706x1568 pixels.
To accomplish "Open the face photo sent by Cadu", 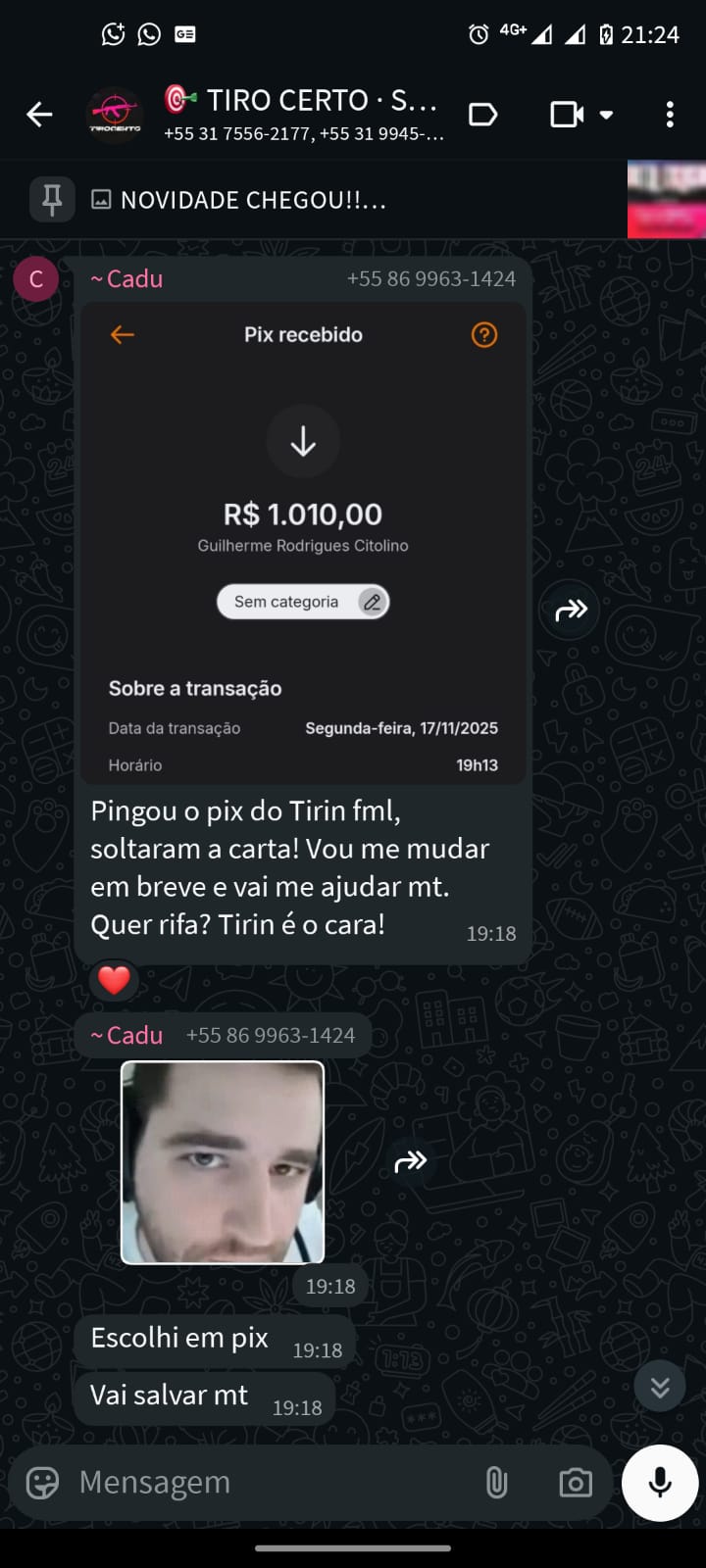I will 223,1162.
